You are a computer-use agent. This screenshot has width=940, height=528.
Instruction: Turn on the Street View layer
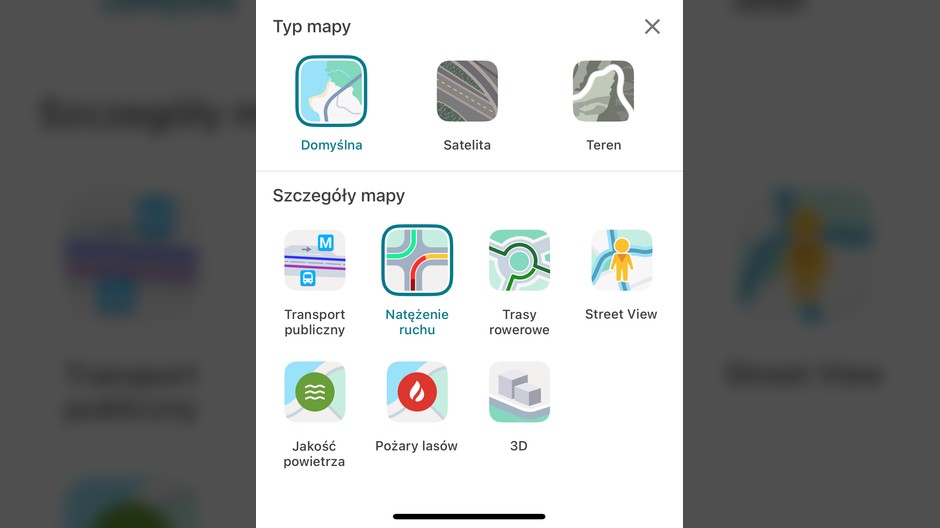click(621, 261)
